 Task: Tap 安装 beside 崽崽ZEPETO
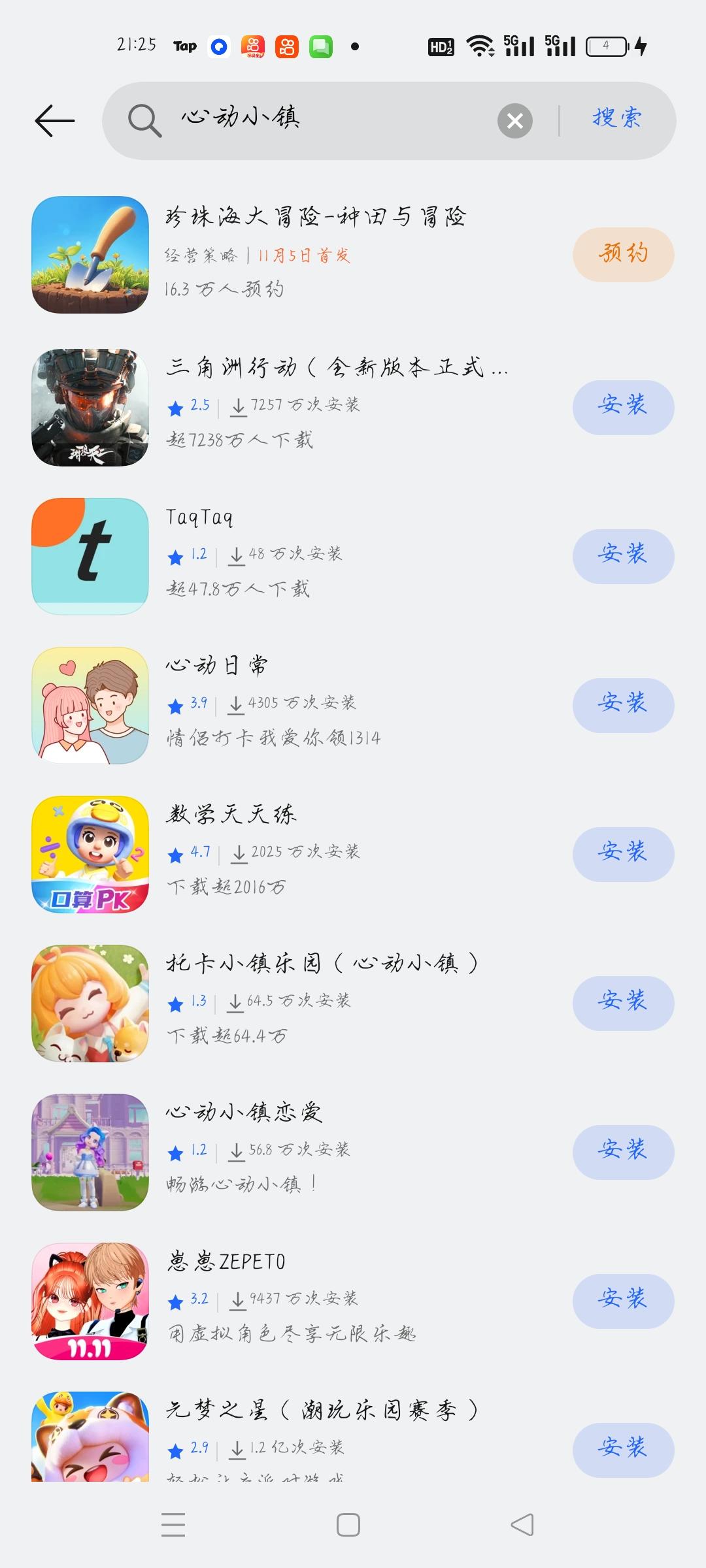pos(623,1301)
